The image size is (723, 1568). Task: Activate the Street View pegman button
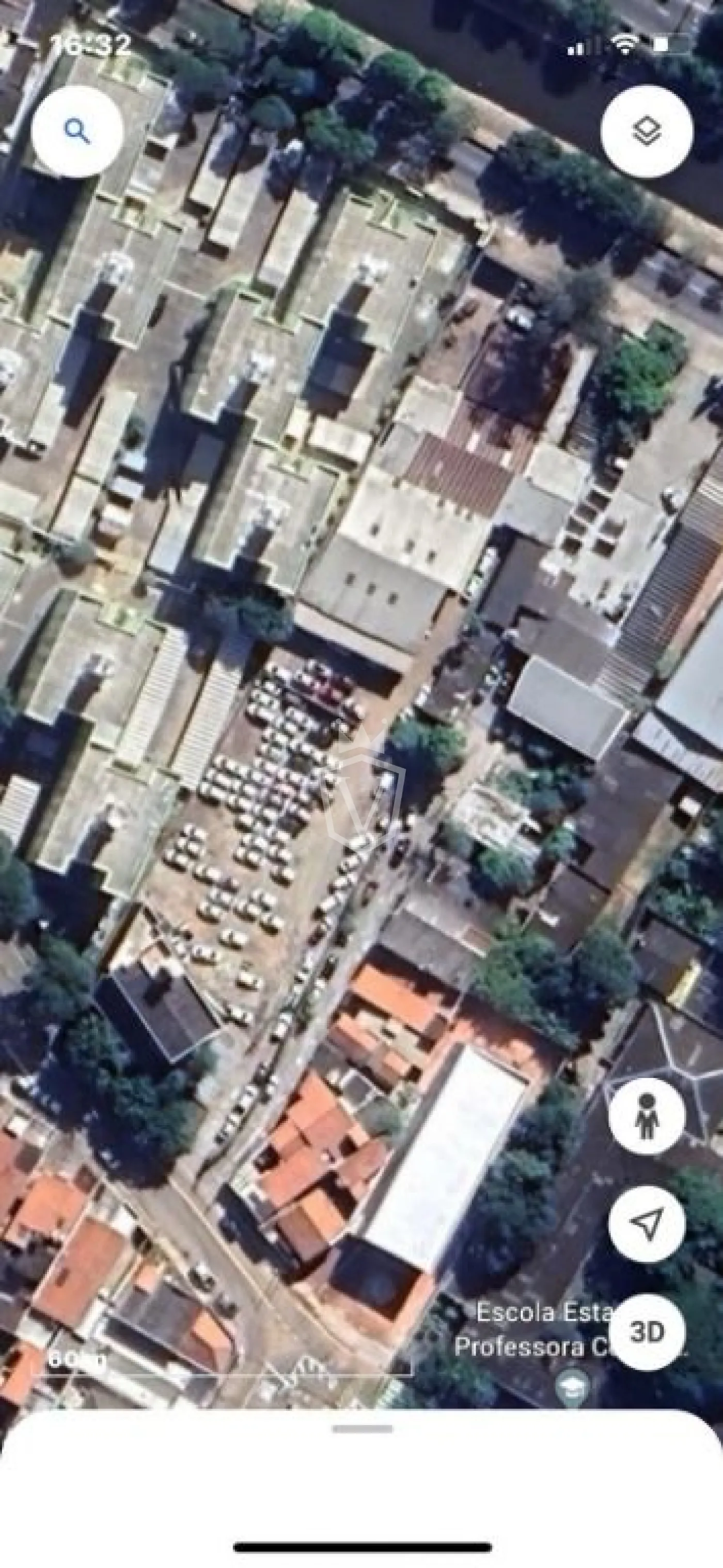646,1115
